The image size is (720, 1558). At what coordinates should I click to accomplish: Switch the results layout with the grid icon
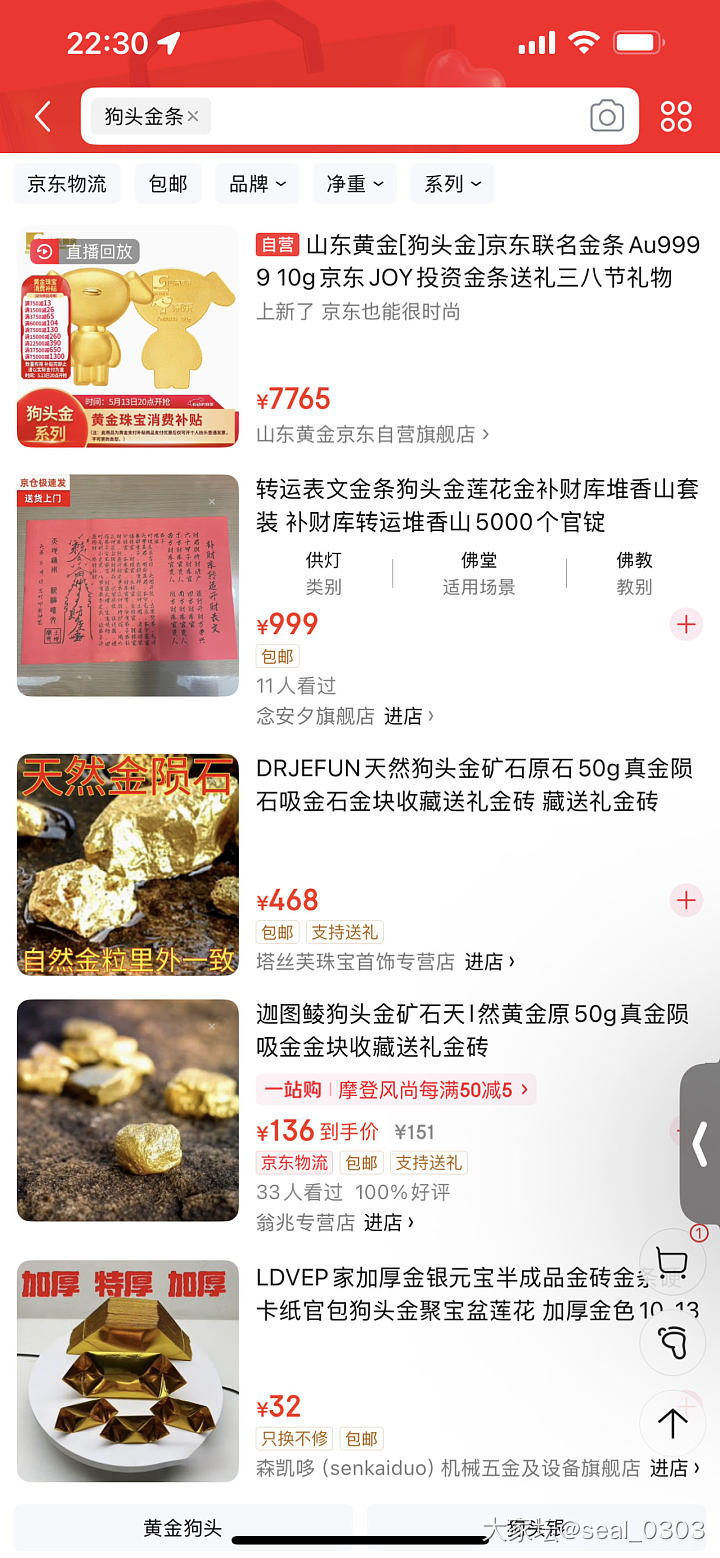pyautogui.click(x=676, y=117)
